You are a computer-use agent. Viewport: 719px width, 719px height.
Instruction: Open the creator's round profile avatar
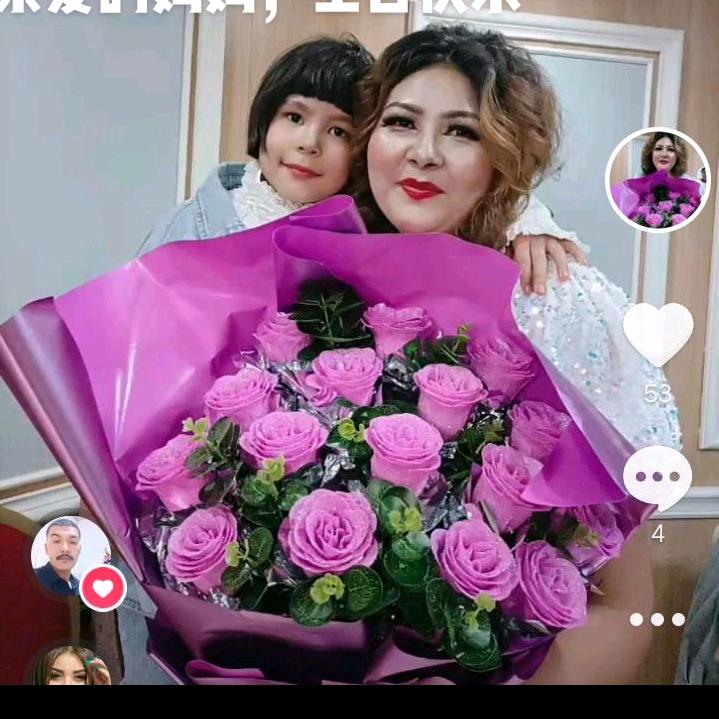(658, 180)
